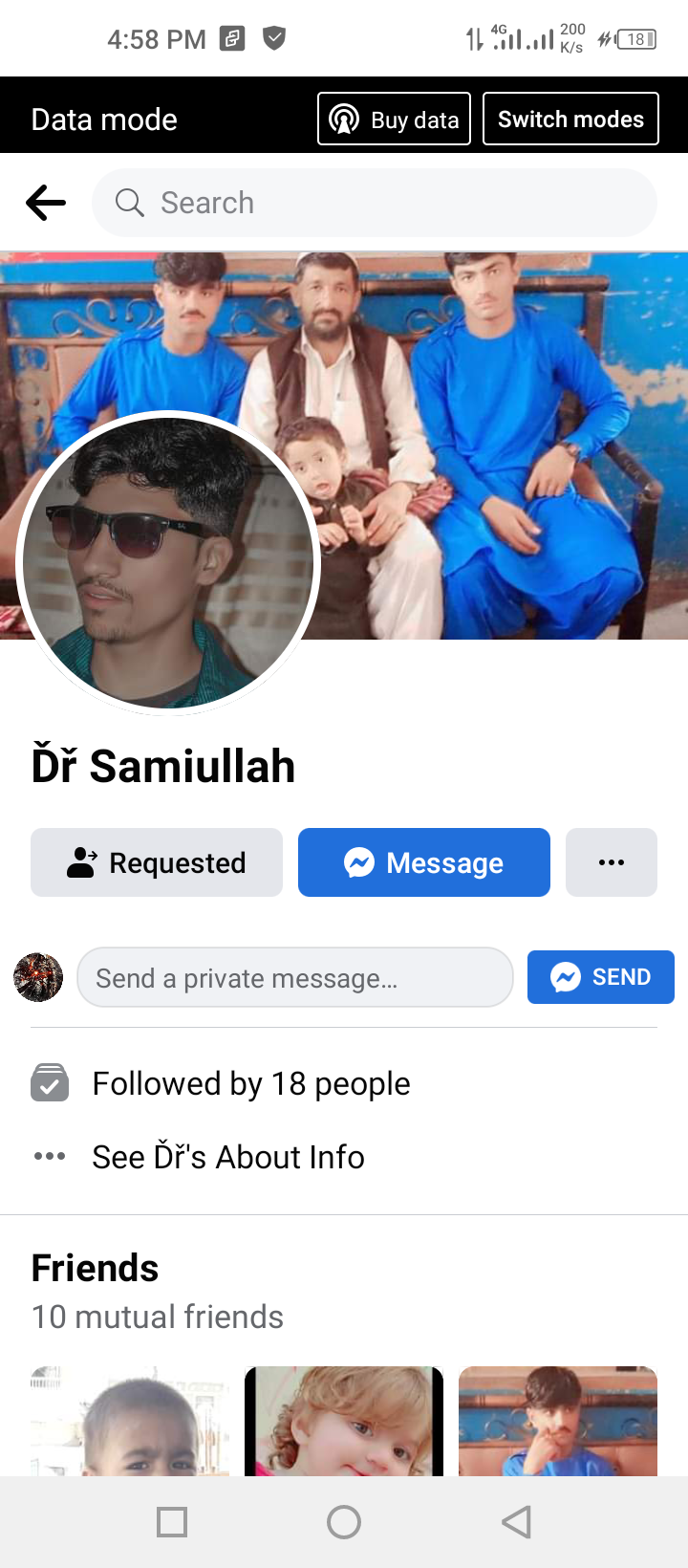Go back using the top arrow
The width and height of the screenshot is (688, 1568).
46,203
